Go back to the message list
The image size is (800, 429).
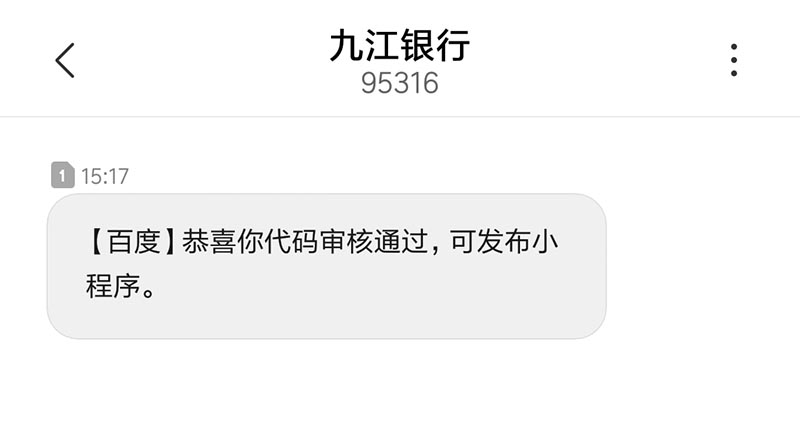pos(65,60)
